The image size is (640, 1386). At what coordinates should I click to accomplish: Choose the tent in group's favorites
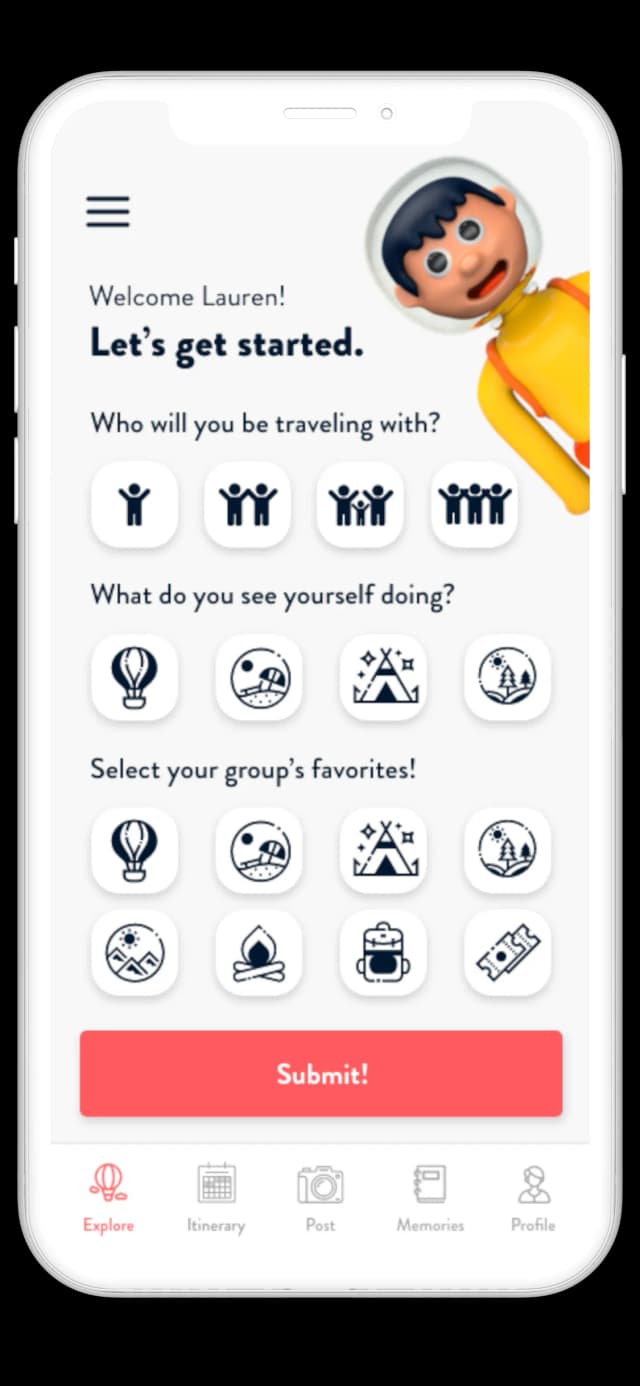point(383,850)
